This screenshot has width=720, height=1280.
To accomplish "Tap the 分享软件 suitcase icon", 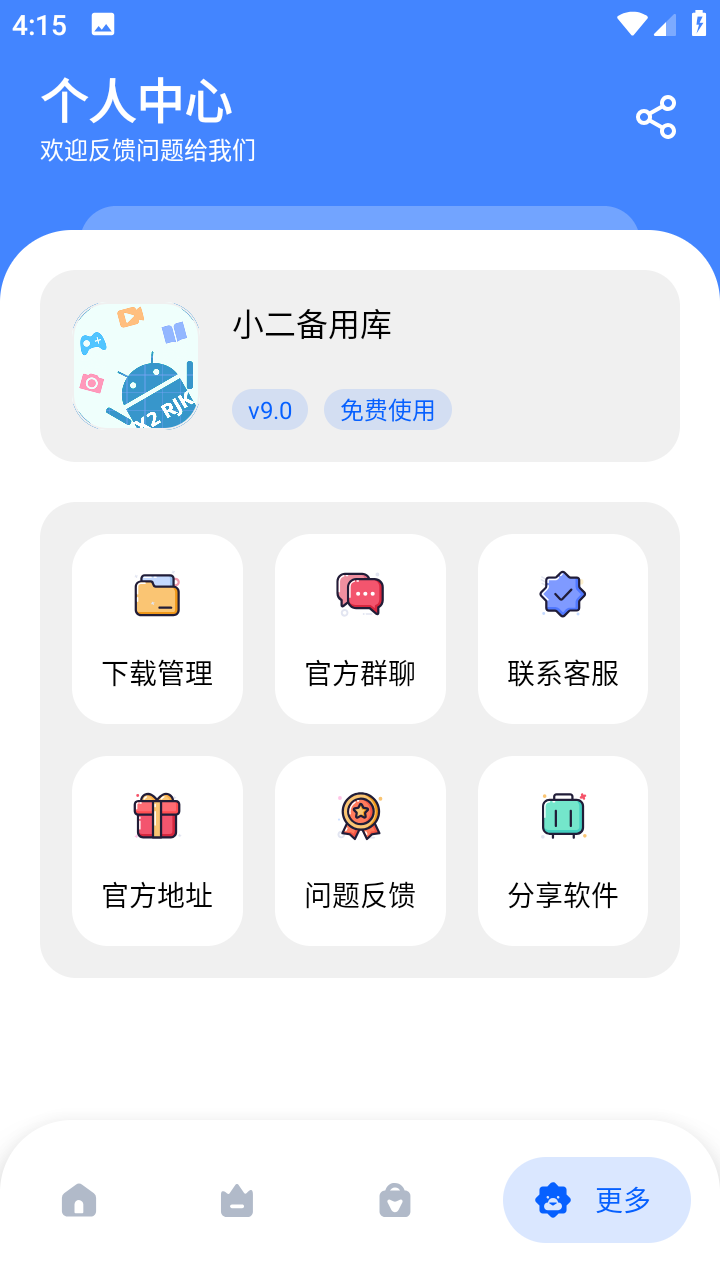I will (x=562, y=815).
